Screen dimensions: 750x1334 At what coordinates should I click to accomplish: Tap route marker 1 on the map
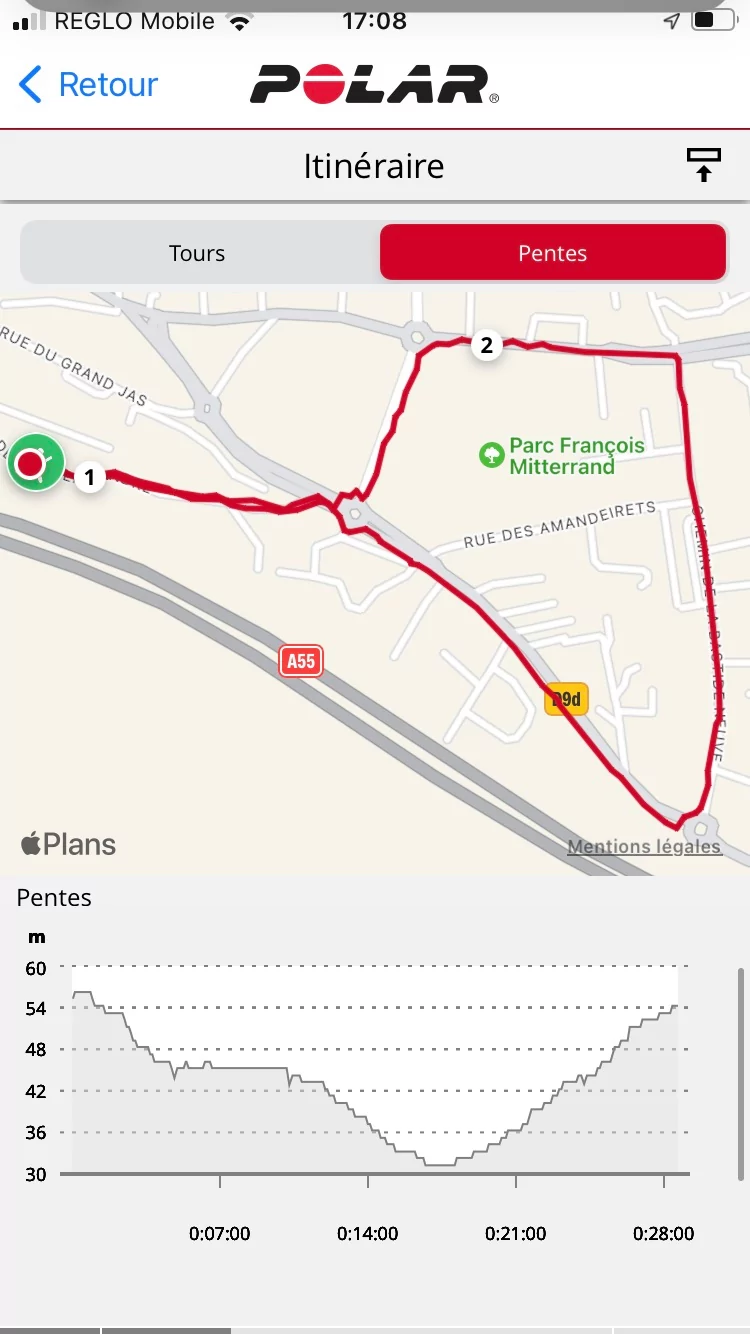[90, 478]
